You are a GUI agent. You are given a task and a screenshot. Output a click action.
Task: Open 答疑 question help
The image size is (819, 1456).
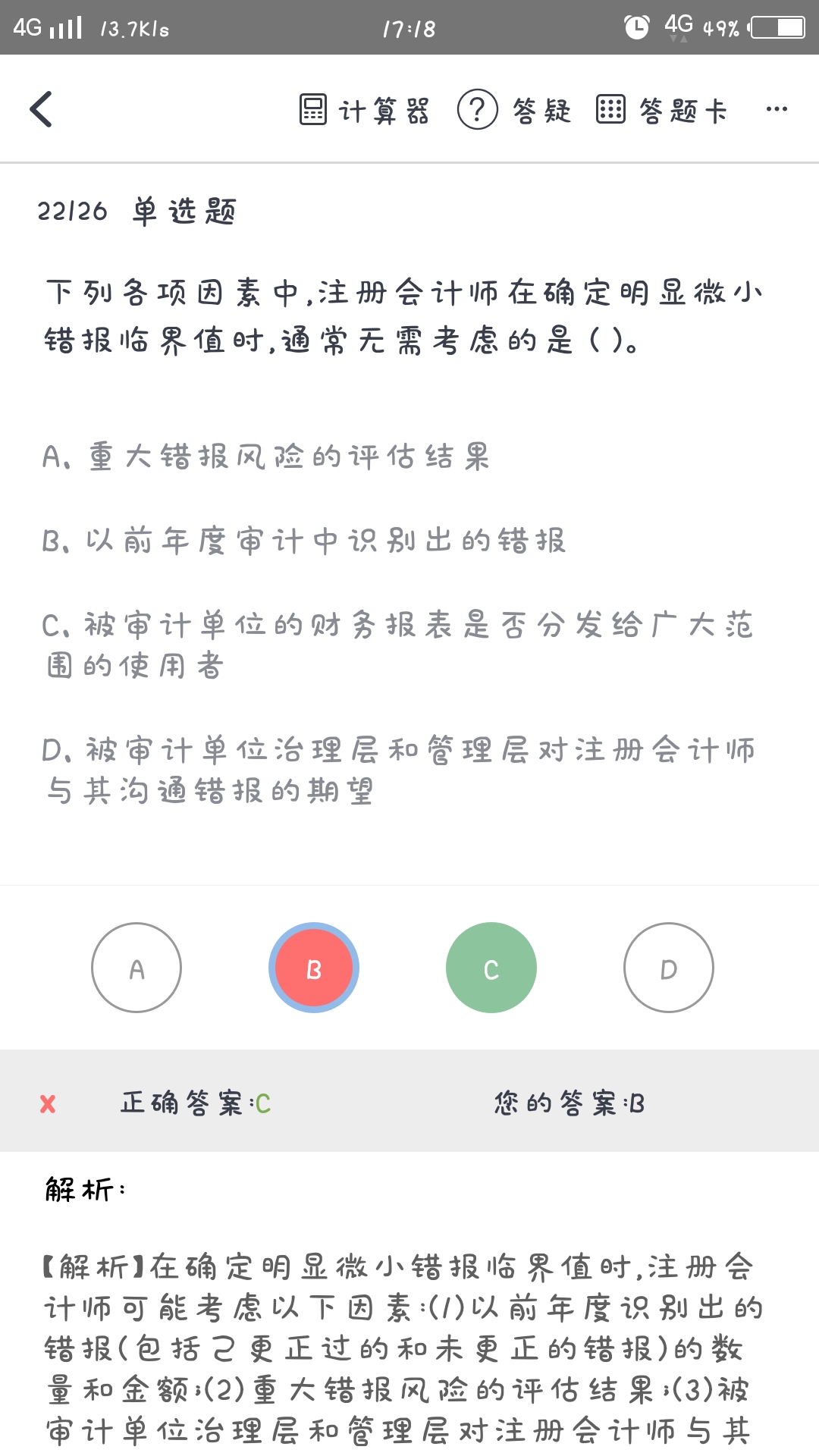[x=514, y=110]
